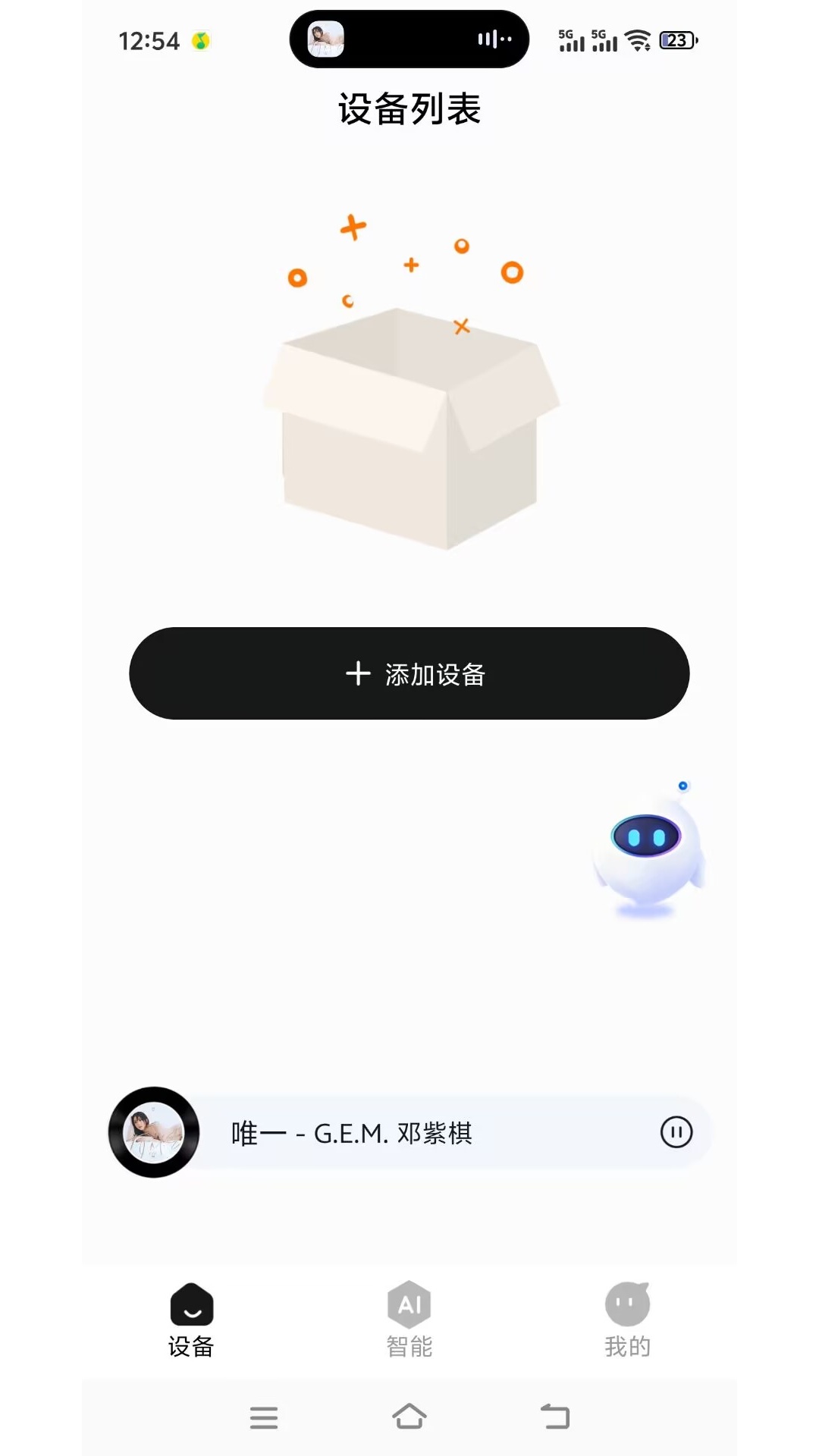This screenshot has width=819, height=1456.
Task: Open the recent apps menu button
Action: (x=264, y=1417)
